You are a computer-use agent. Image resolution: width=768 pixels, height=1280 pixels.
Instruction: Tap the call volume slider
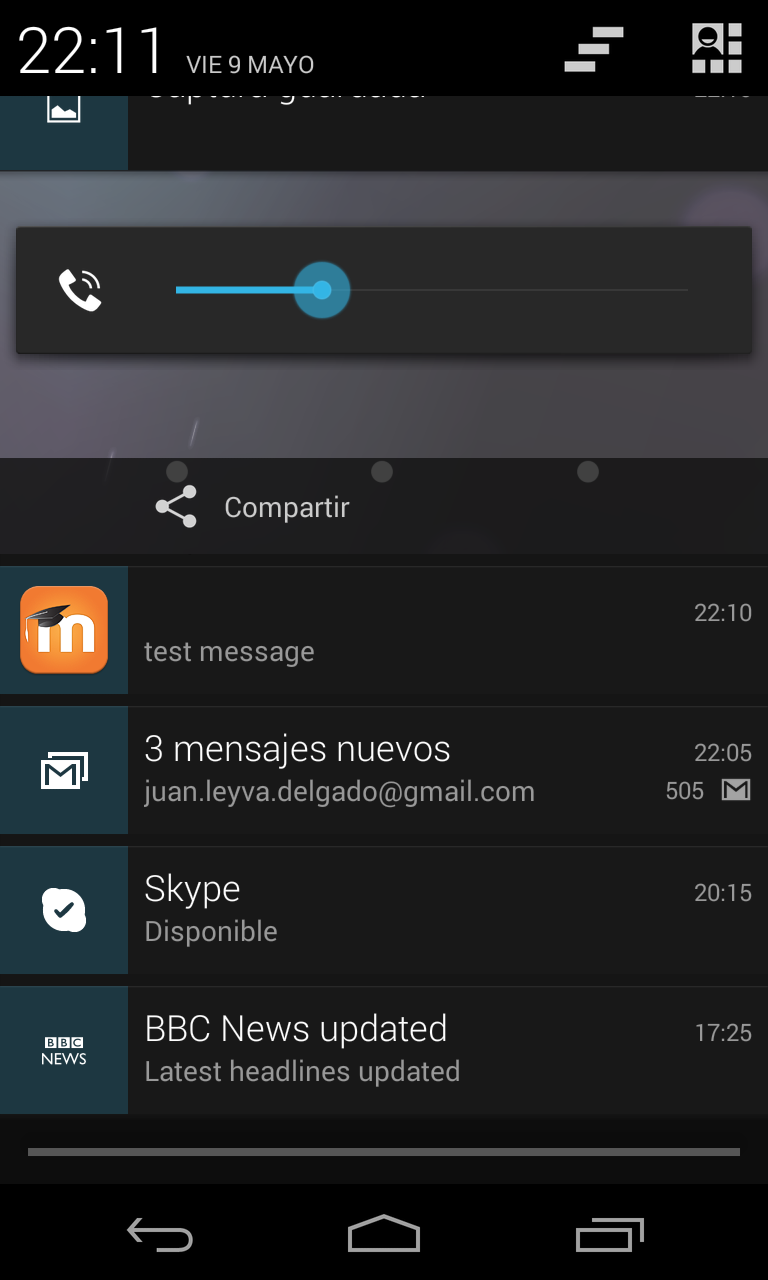(431, 290)
